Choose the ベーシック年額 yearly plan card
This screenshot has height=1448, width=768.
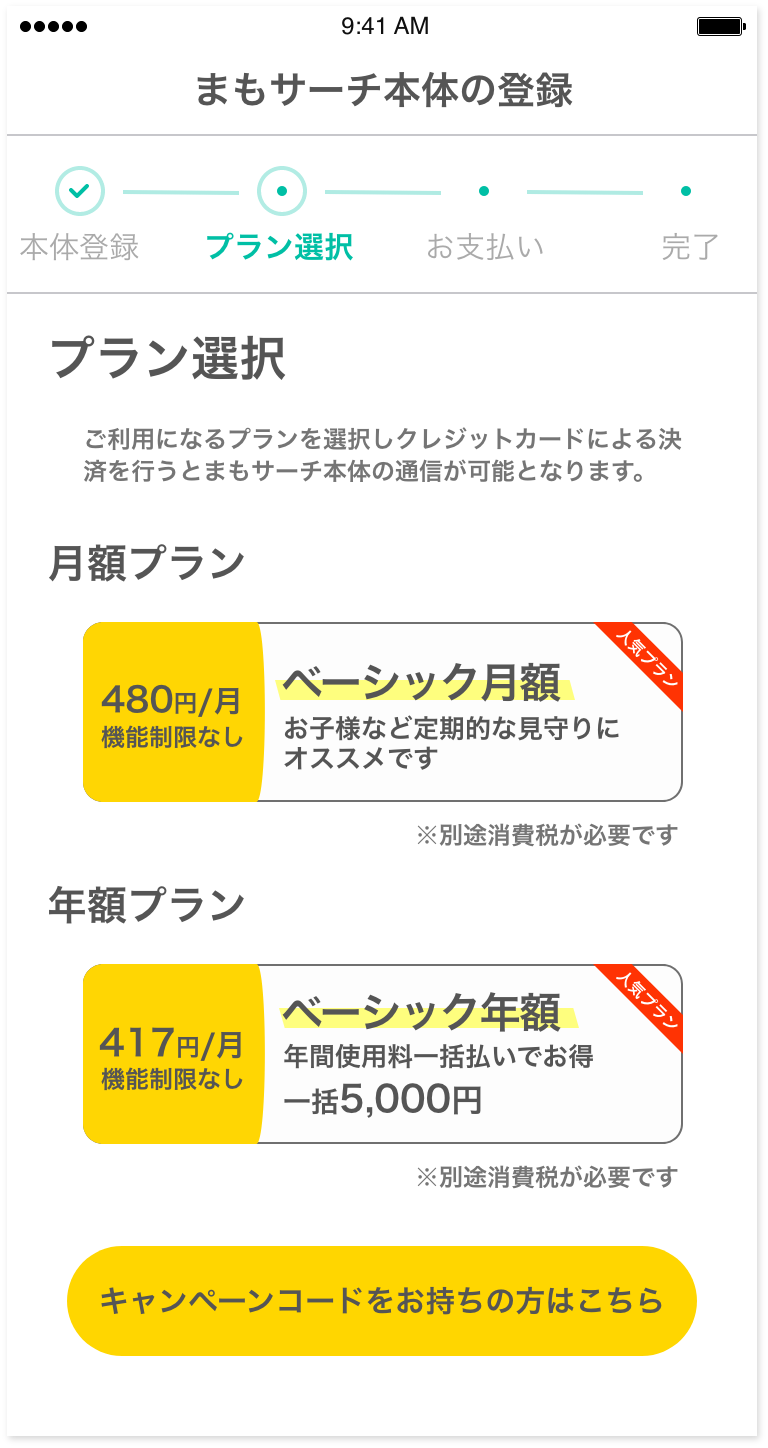[382, 1054]
